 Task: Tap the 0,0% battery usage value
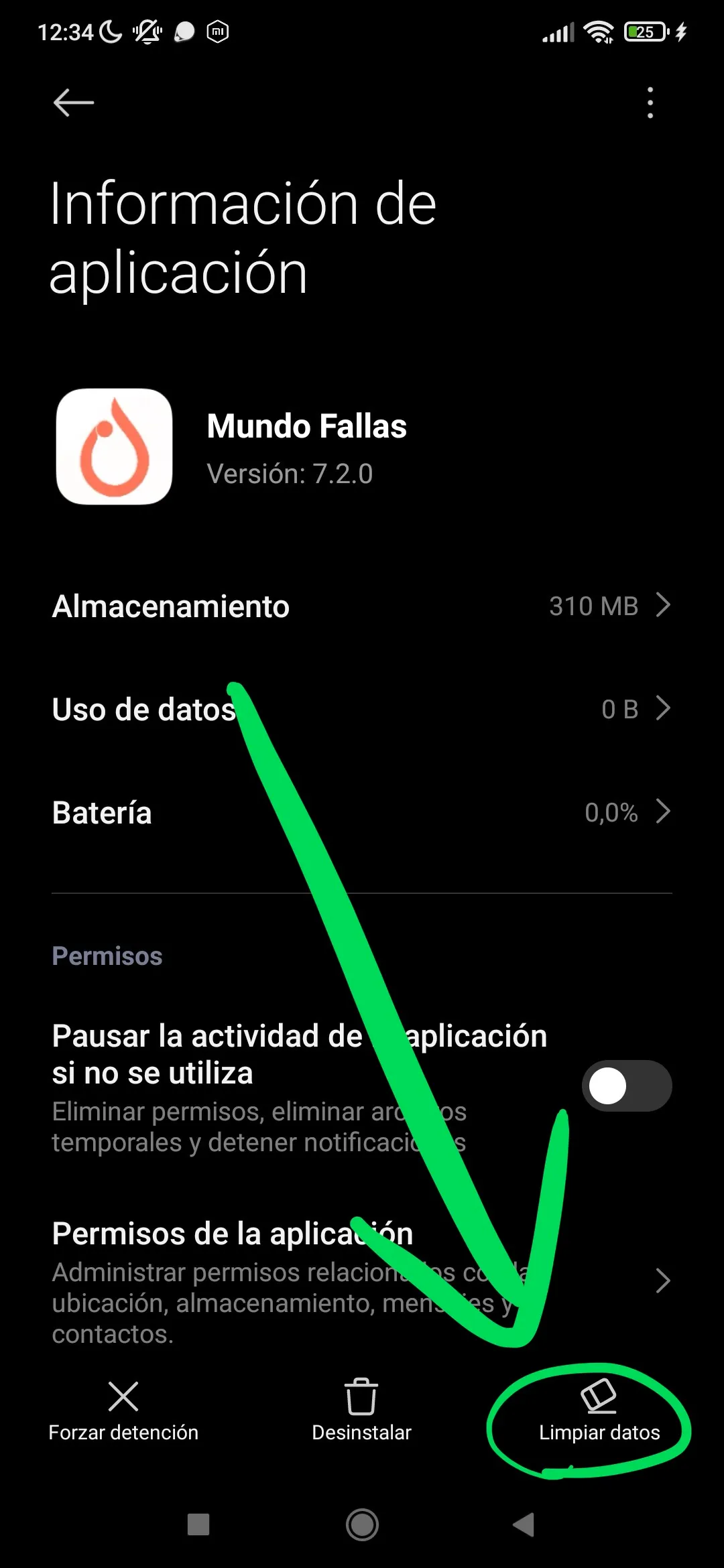coord(611,812)
